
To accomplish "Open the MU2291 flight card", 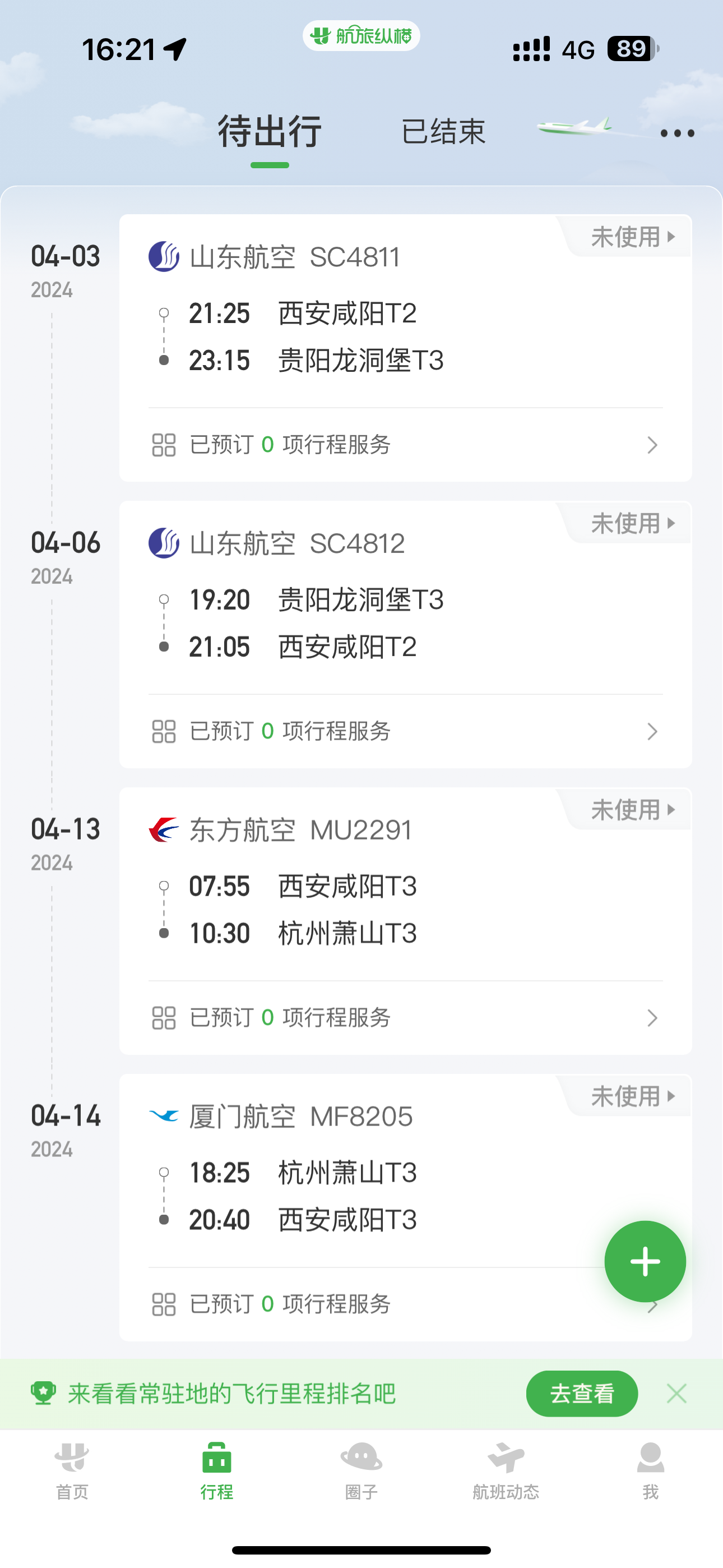I will coord(405,884).
